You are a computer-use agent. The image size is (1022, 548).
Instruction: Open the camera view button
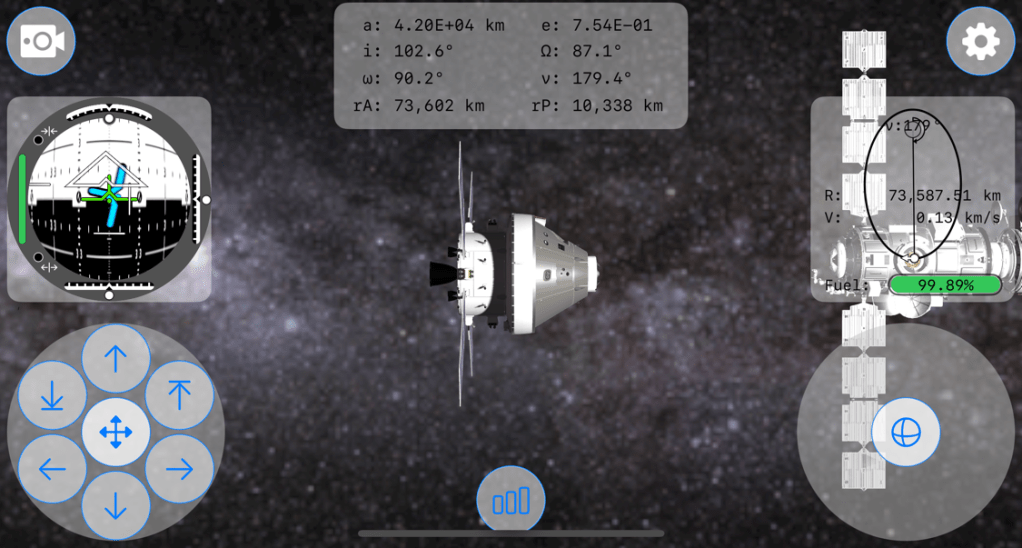click(41, 41)
